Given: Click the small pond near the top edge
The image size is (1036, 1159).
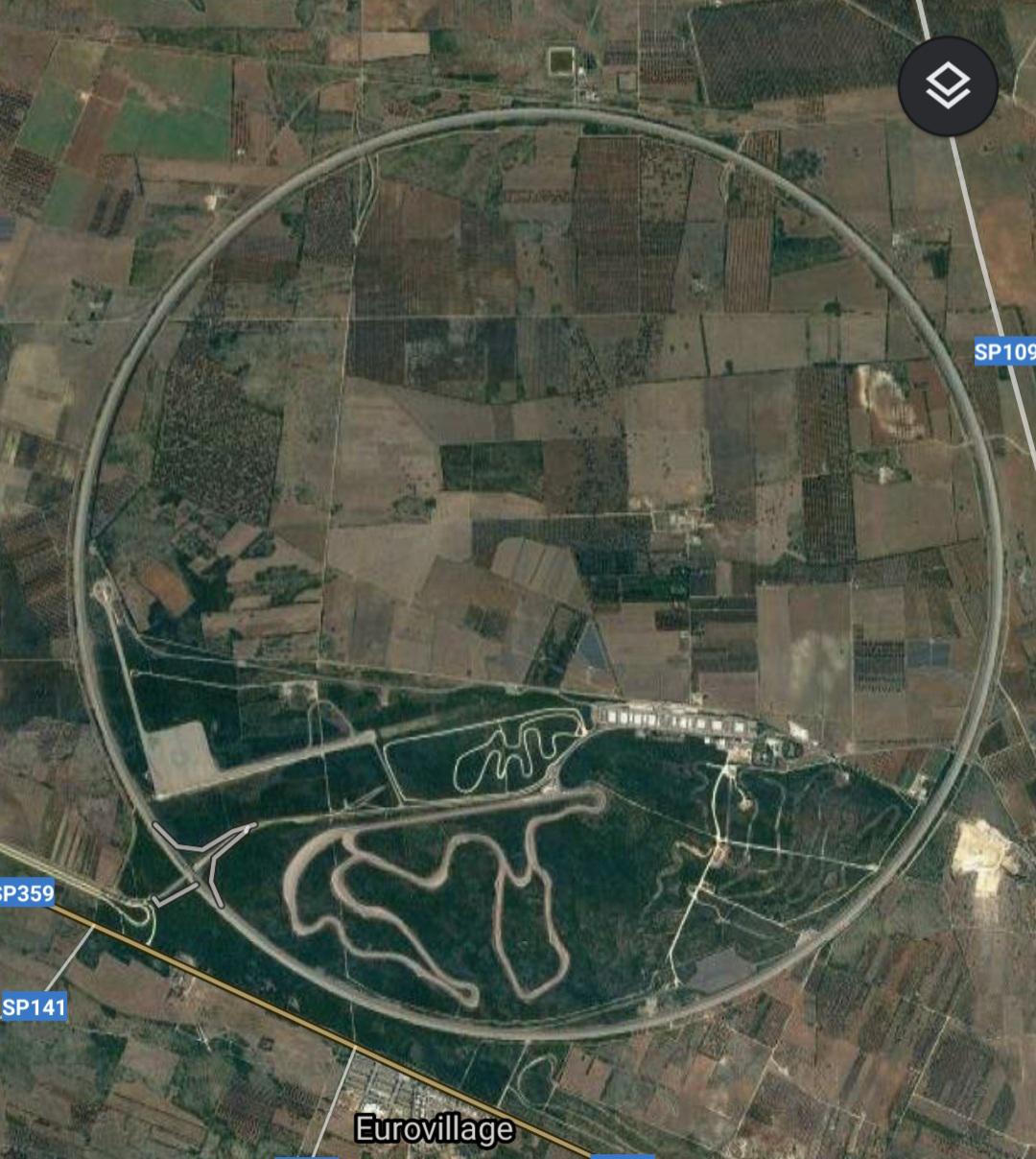Looking at the screenshot, I should pyautogui.click(x=563, y=62).
